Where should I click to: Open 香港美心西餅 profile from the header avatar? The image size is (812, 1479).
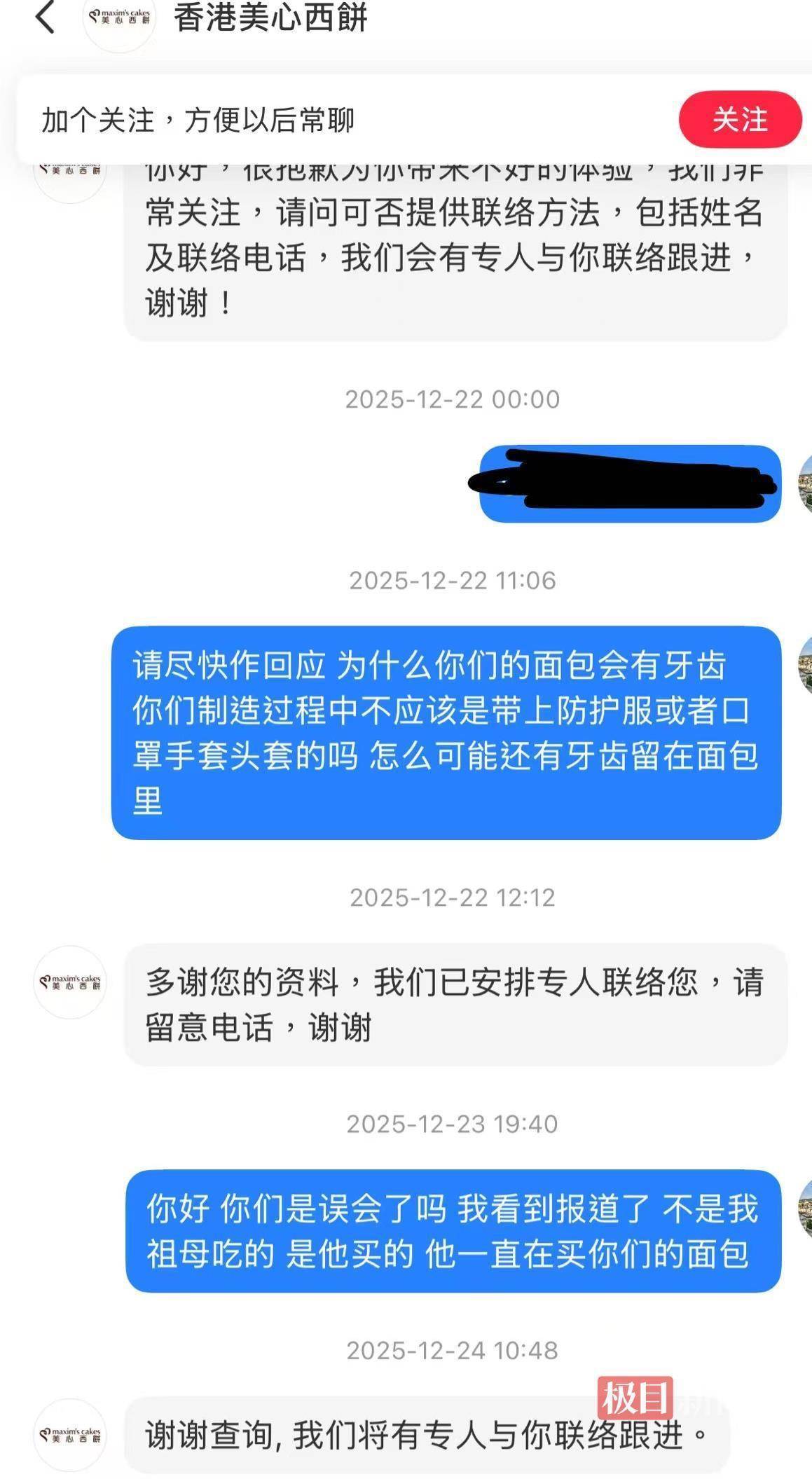[x=119, y=19]
